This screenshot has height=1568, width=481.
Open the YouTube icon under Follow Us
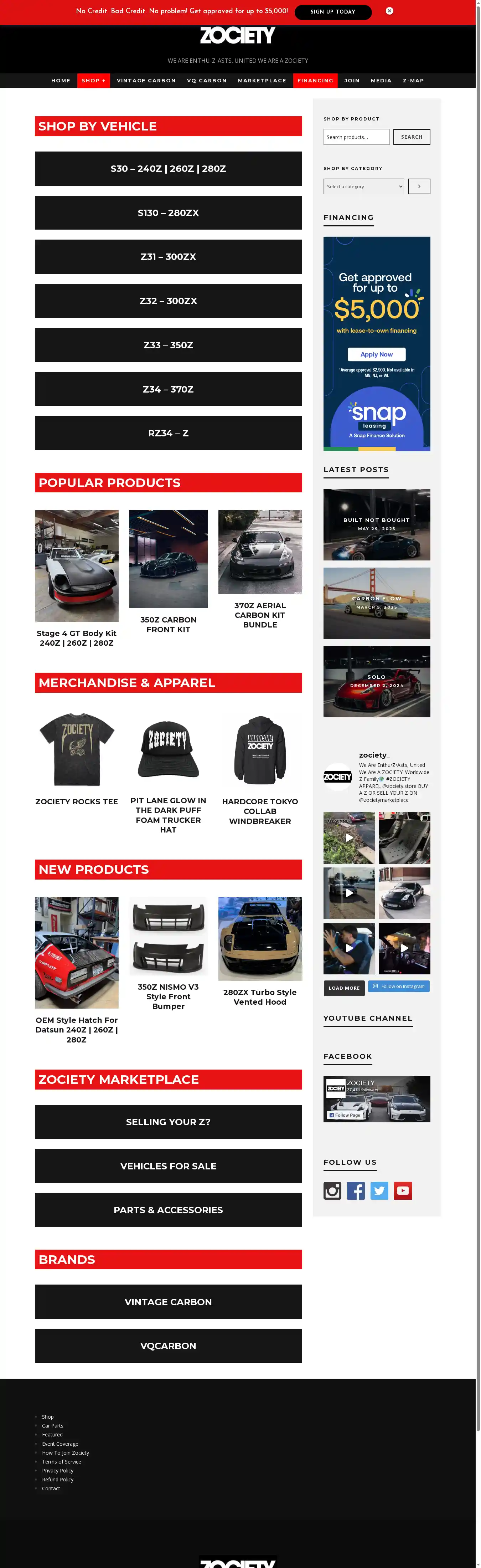point(403,1190)
